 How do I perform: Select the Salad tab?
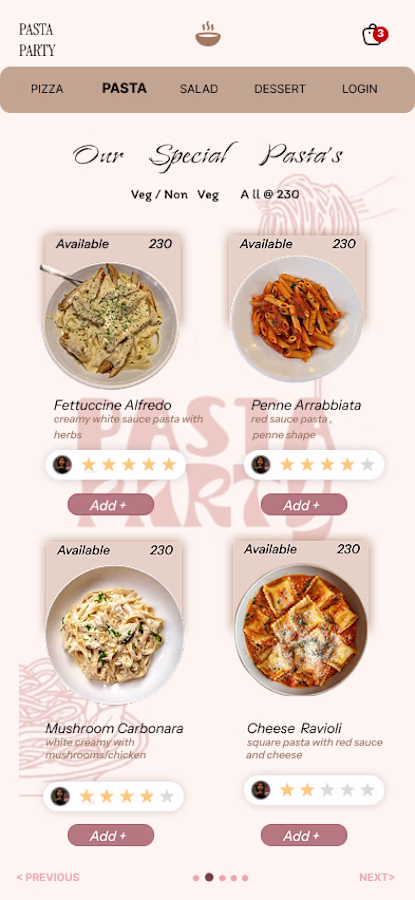[199, 89]
